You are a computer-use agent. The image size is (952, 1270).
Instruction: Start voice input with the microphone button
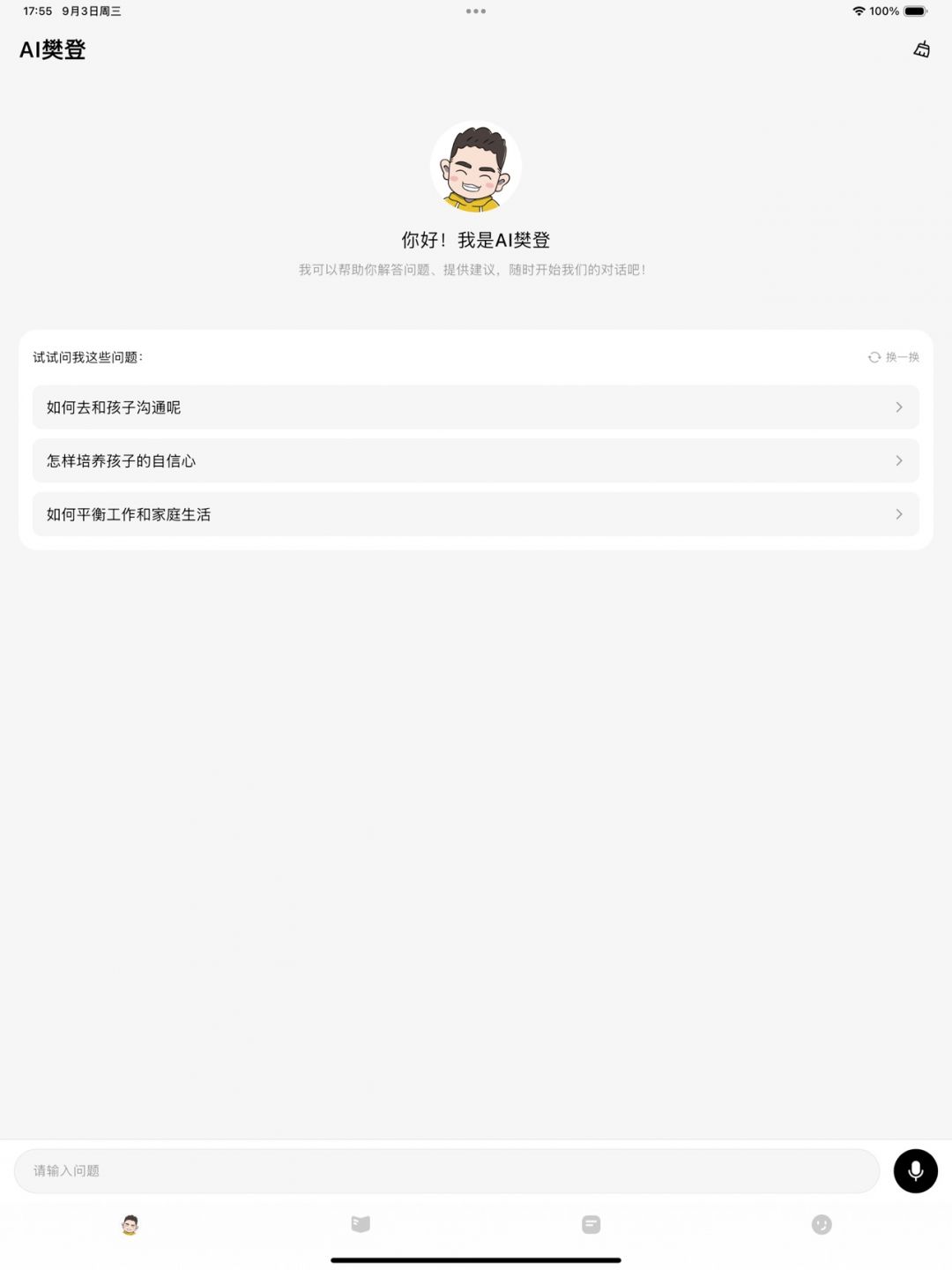pyautogui.click(x=915, y=1170)
